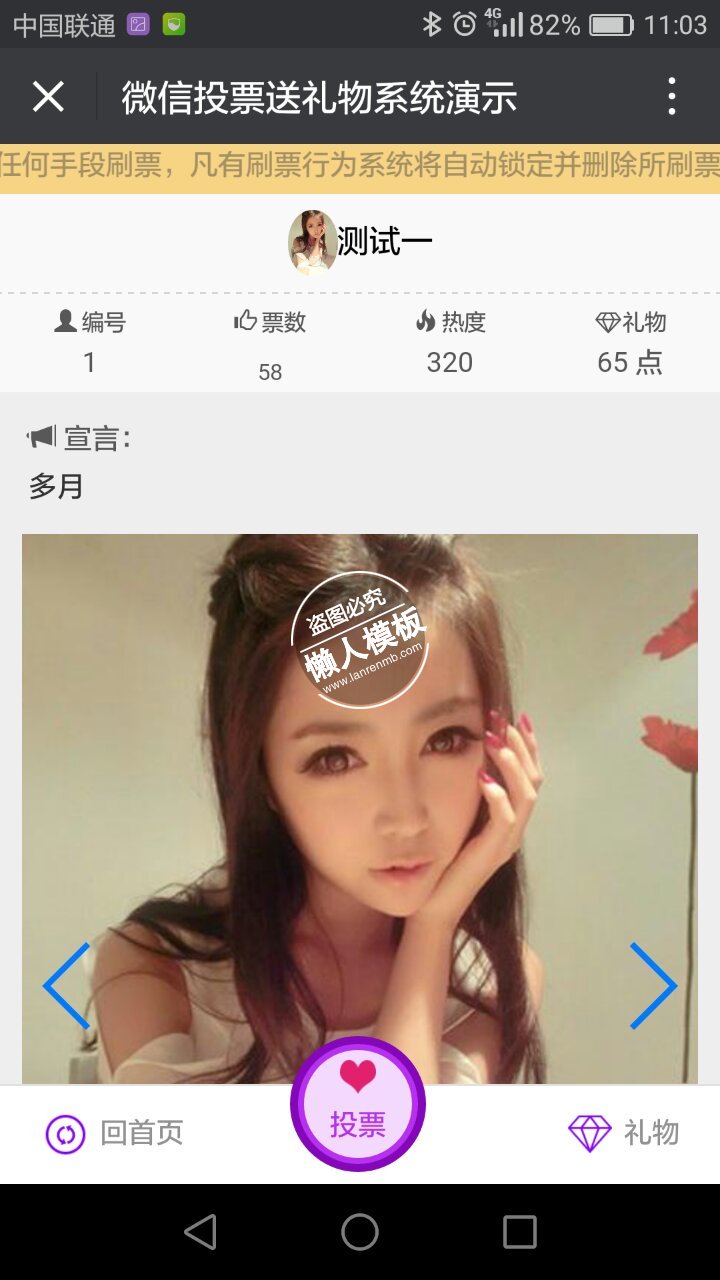Open the overflow menu

pos(672,97)
